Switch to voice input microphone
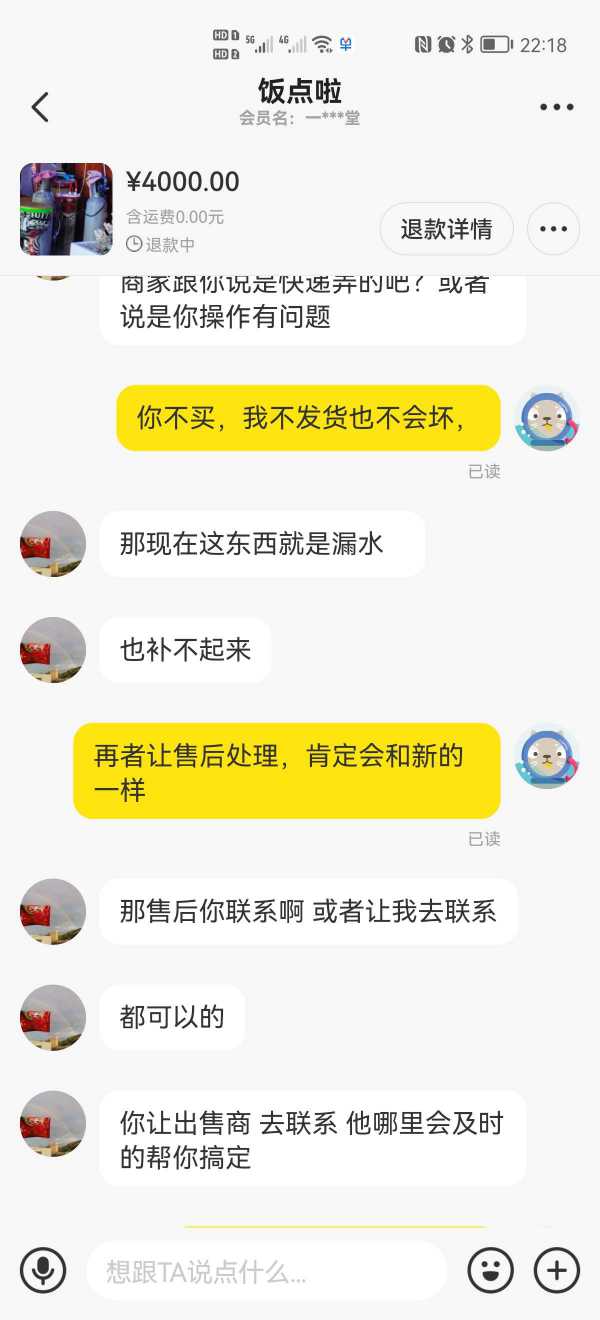Screen dimensions: 600x1320 (43, 1271)
